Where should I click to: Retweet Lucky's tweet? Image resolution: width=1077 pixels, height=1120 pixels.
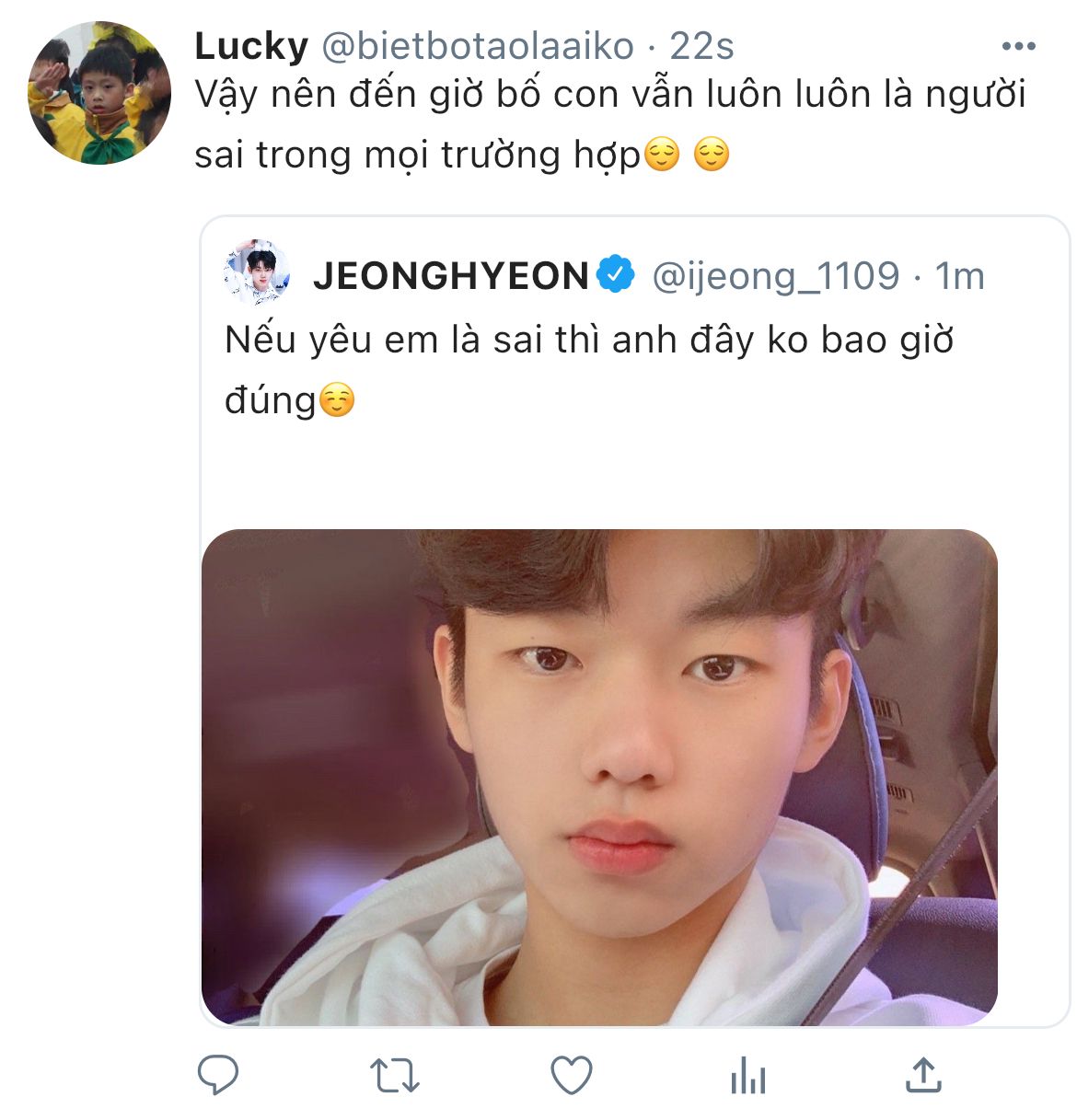(x=394, y=1074)
